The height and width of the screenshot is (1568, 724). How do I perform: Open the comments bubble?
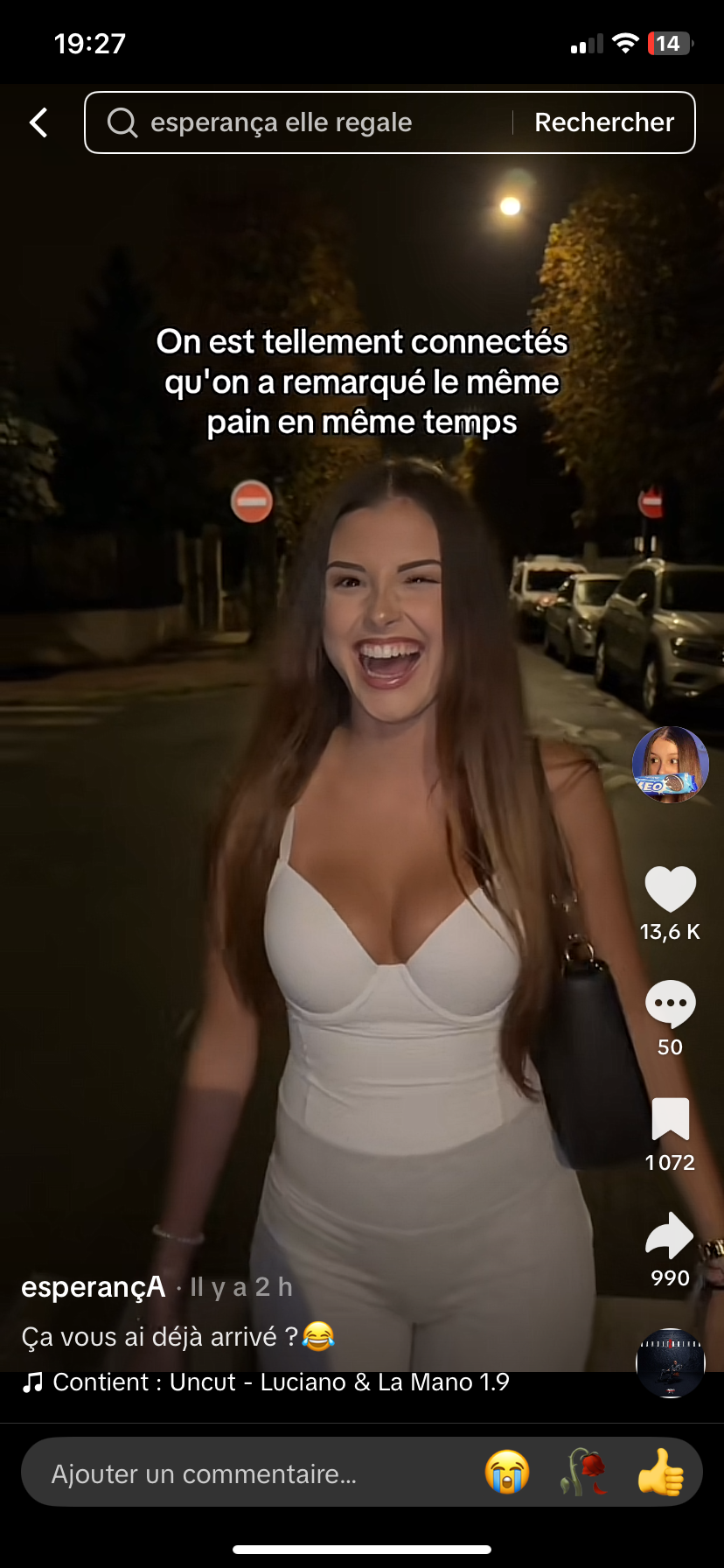pos(670,1004)
